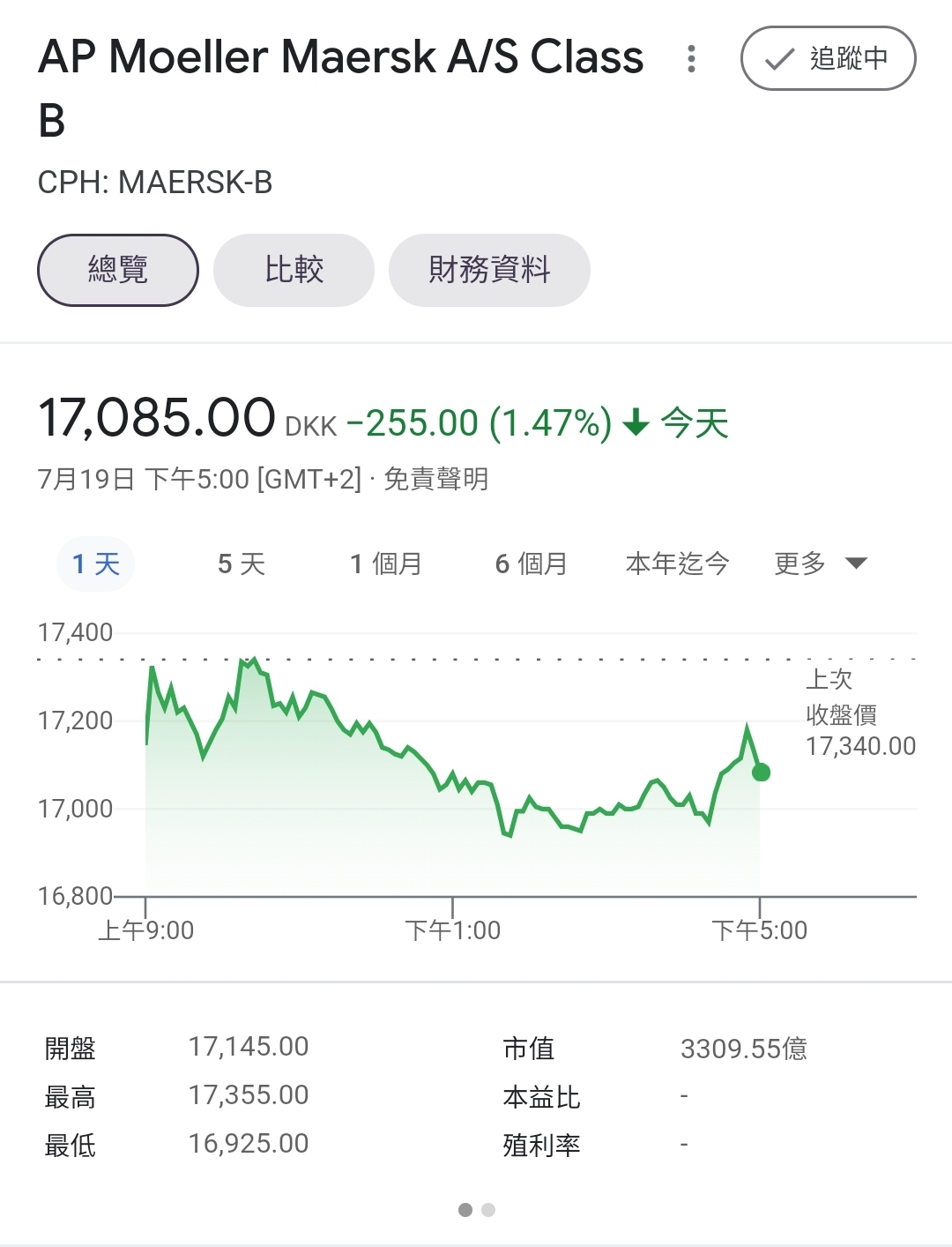Expand the 更多 range dropdown
This screenshot has height=1247, width=952.
[x=820, y=564]
